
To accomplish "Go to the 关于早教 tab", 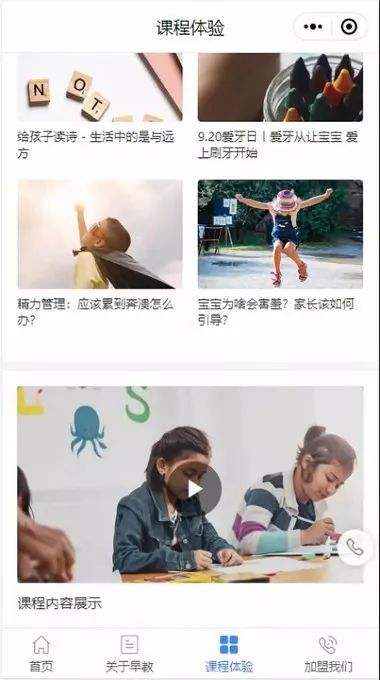I will [129, 654].
